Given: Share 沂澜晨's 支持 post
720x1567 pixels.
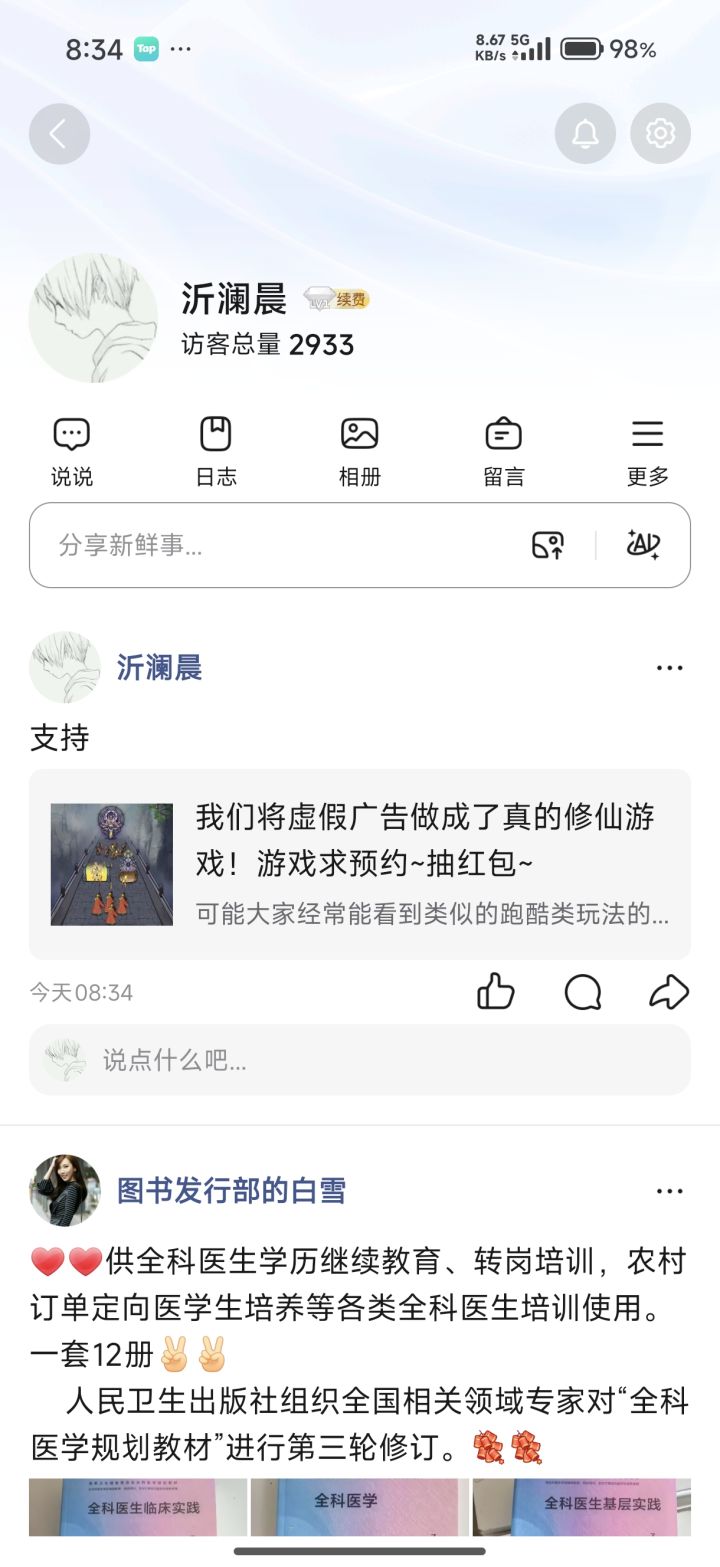Looking at the screenshot, I should coord(669,993).
